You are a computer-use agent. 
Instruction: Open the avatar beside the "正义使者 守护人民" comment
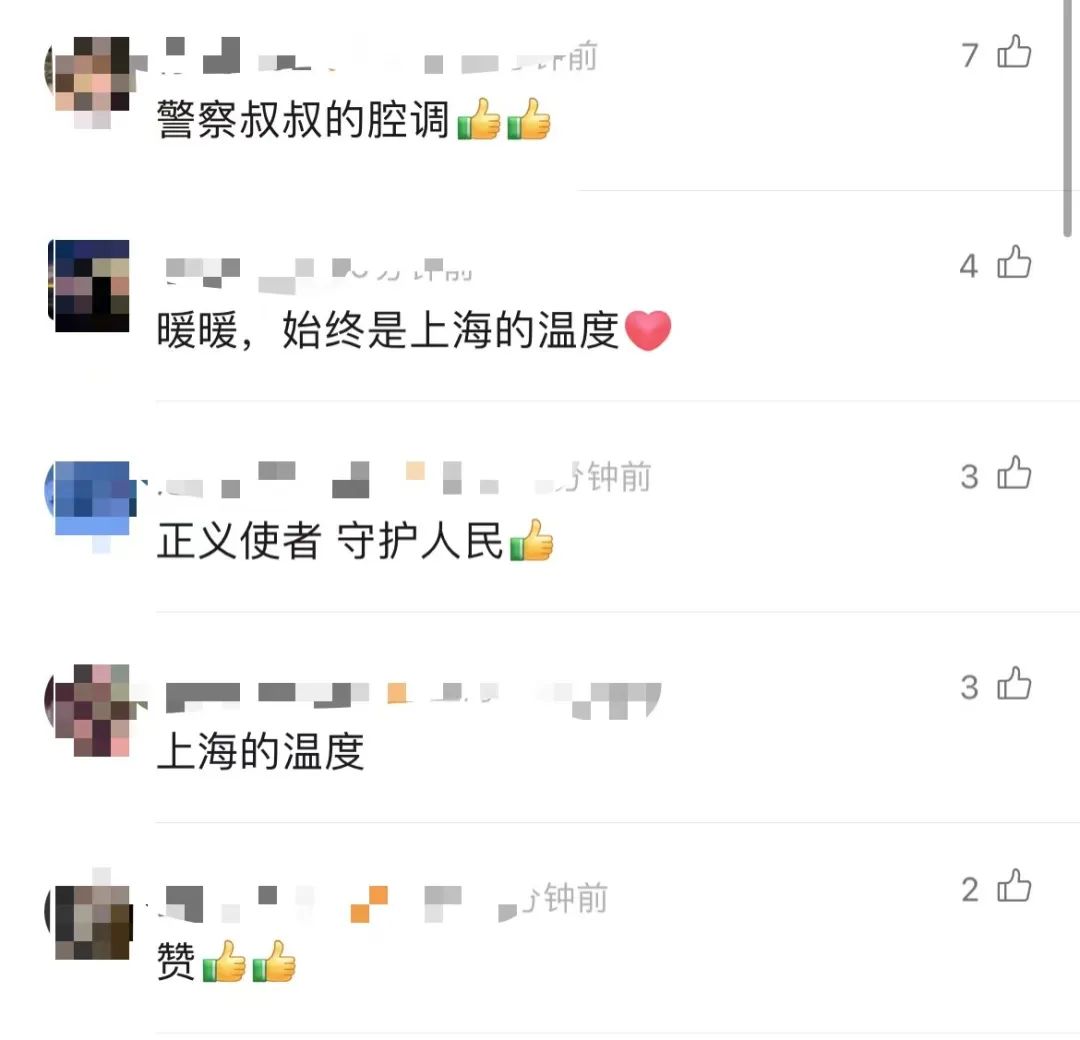pyautogui.click(x=92, y=500)
